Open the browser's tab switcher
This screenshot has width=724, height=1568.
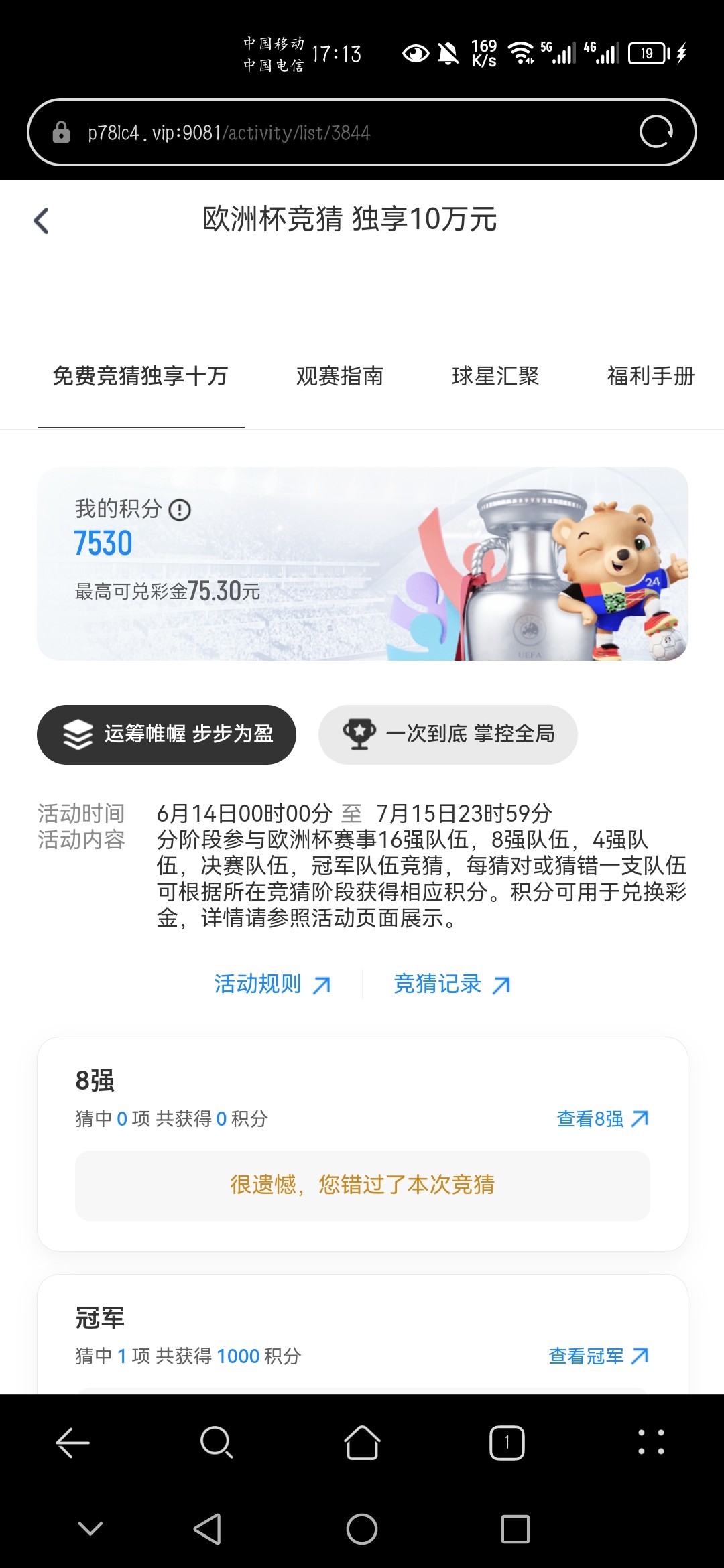click(x=507, y=1443)
